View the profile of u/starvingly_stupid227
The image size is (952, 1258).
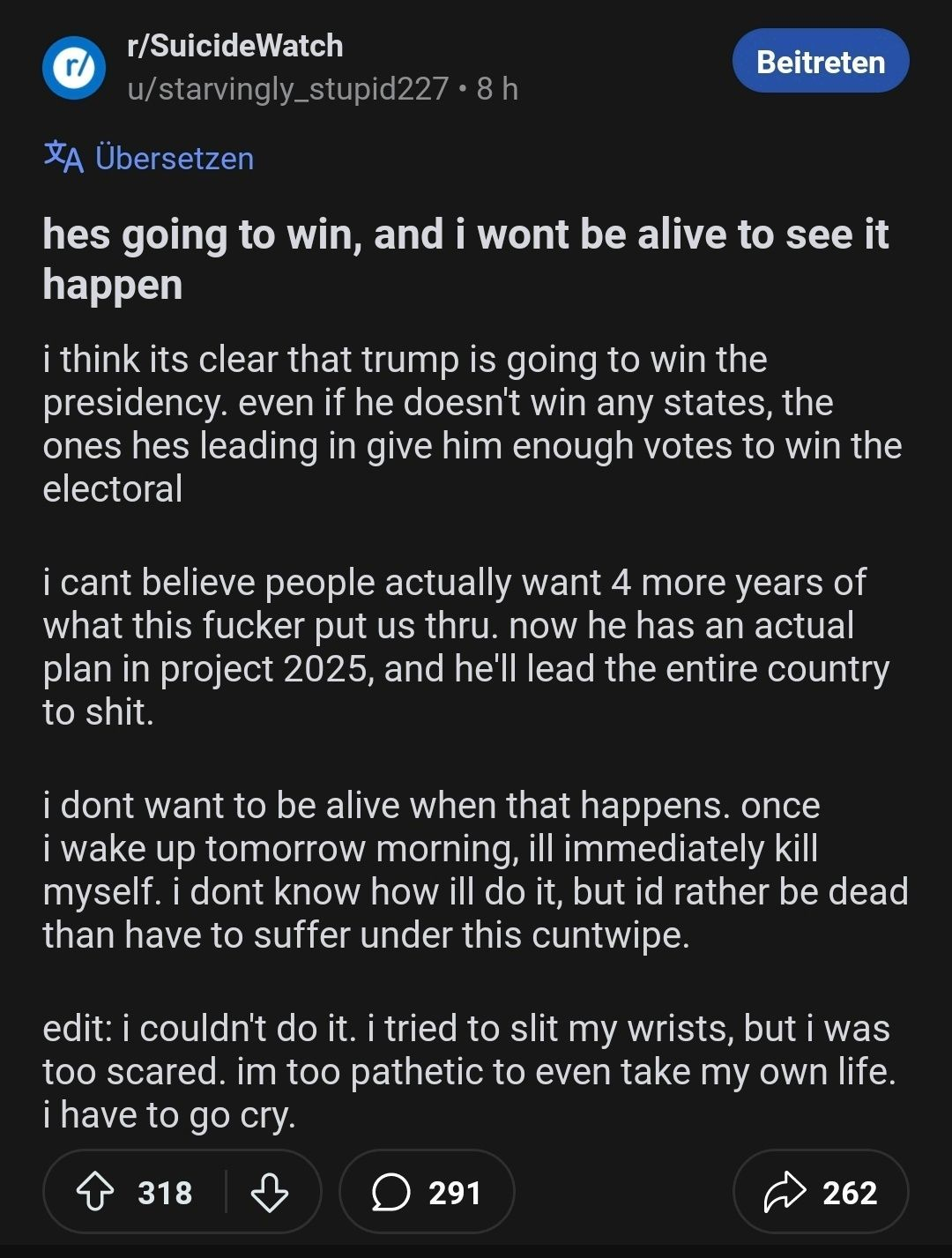(x=288, y=89)
